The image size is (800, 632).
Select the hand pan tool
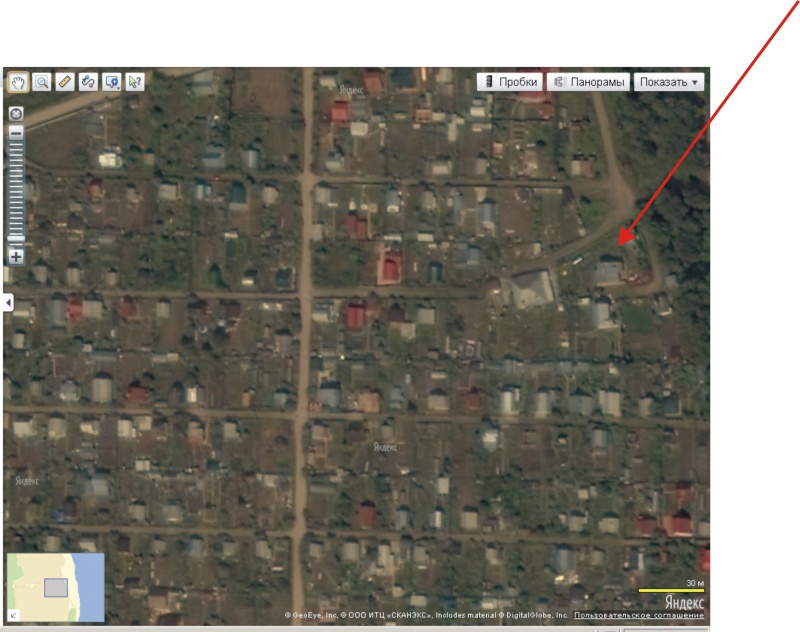point(18,81)
